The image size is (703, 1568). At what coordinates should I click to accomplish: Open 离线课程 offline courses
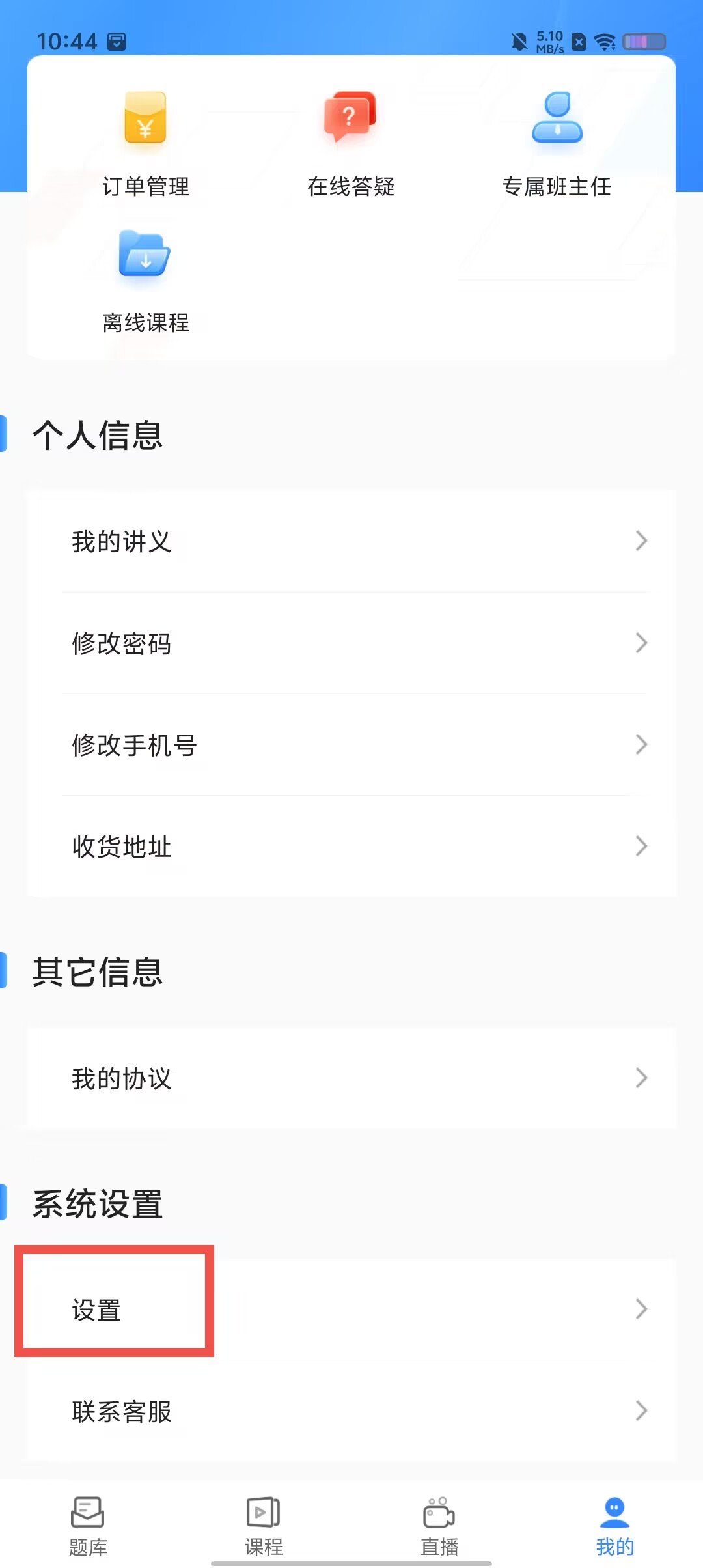(x=146, y=281)
